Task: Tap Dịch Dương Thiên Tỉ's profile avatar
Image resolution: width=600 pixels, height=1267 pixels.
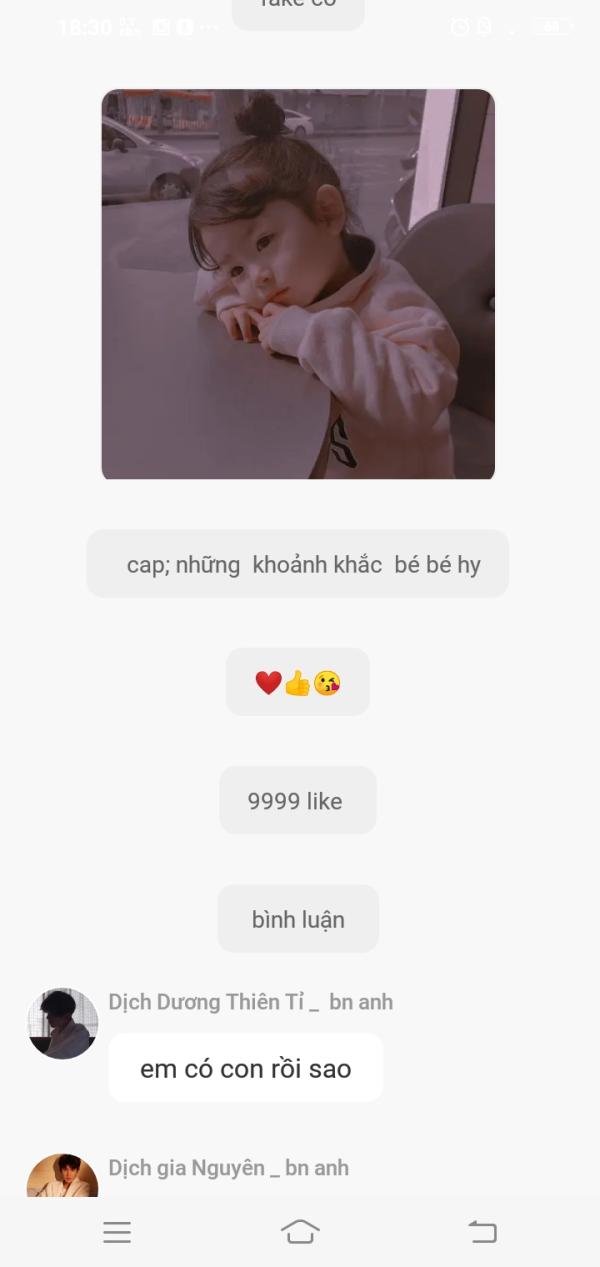Action: point(62,1023)
